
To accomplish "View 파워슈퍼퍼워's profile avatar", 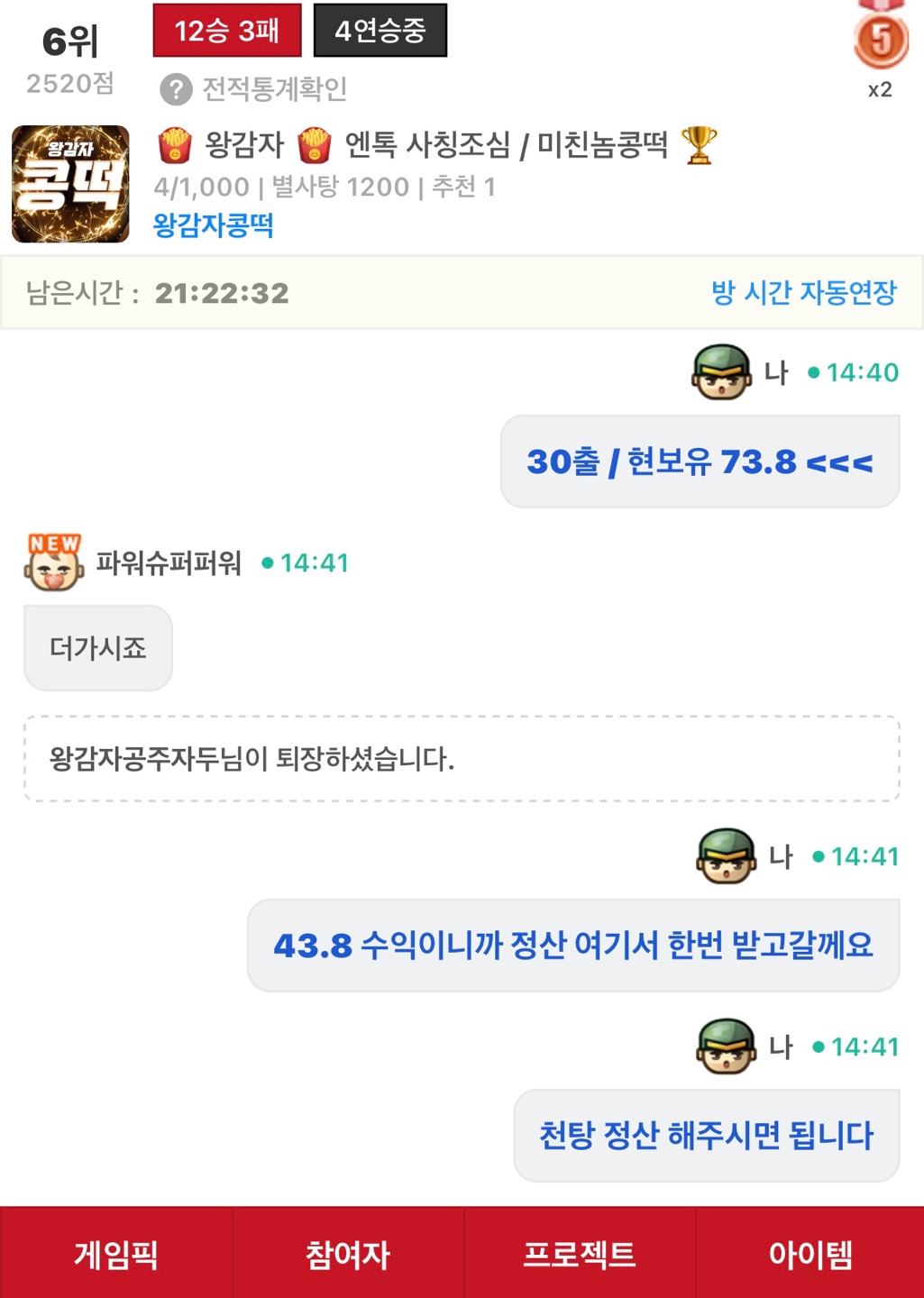I will pos(53,563).
